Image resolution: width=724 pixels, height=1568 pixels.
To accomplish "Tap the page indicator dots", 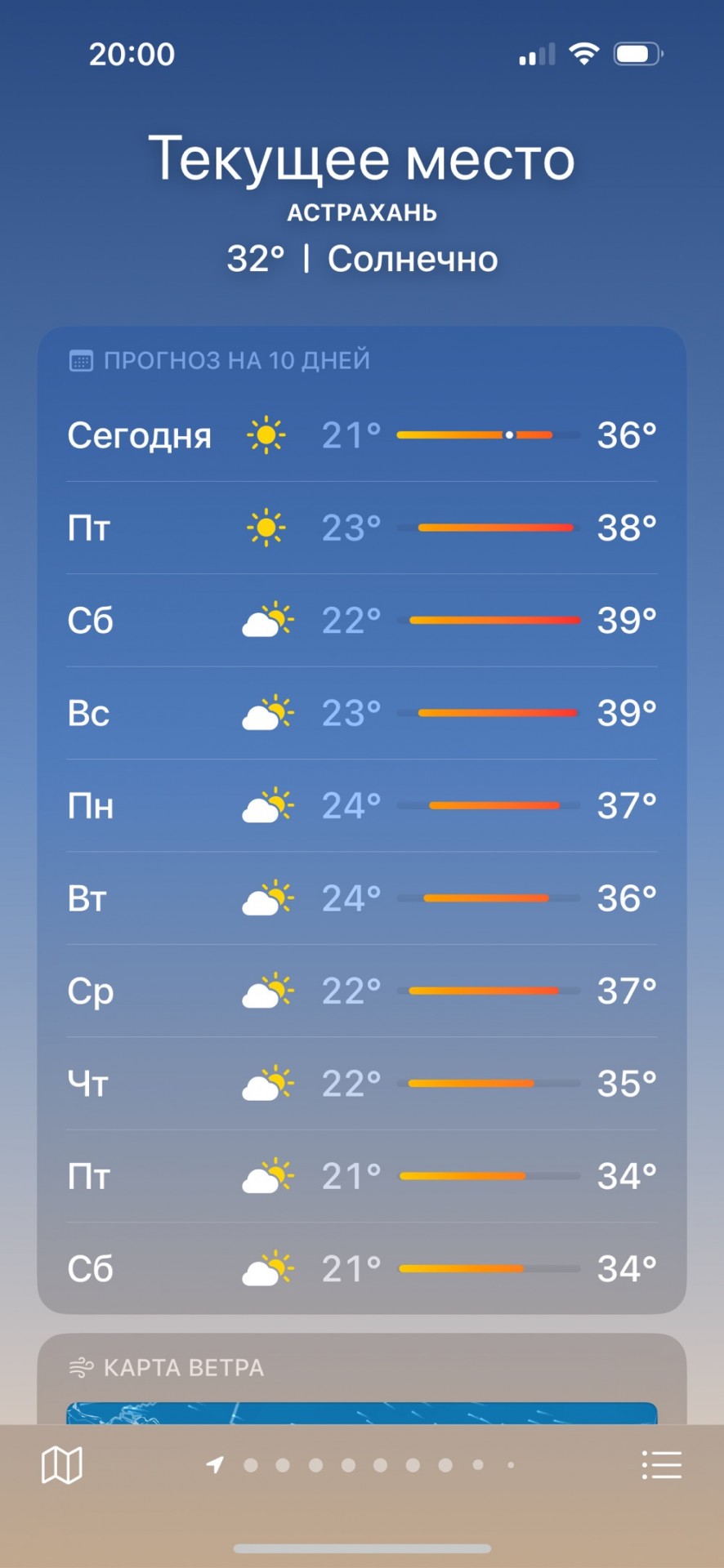I will coord(361,1465).
